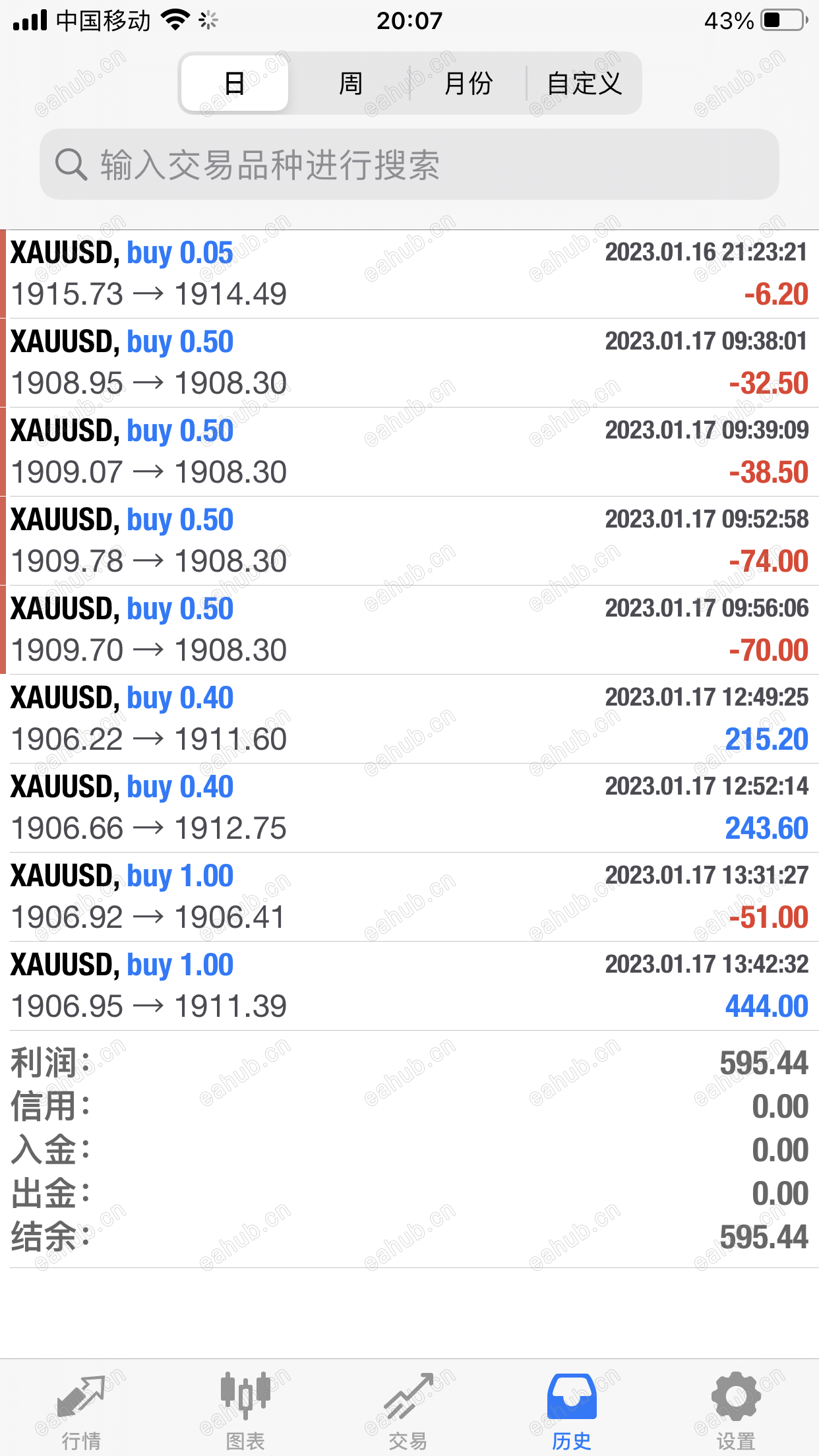The image size is (819, 1456).
Task: Open the trade with -38.50 loss
Action: (x=409, y=452)
